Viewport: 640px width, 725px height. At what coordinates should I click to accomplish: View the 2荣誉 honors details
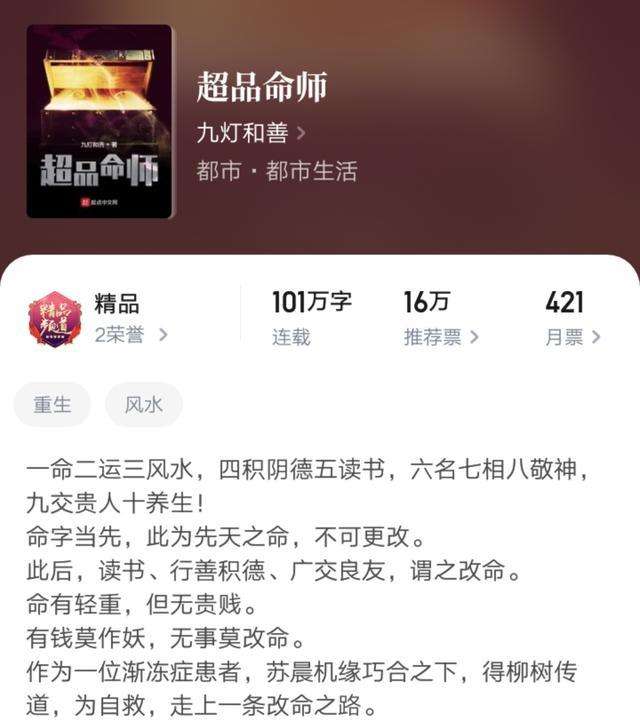coord(131,335)
